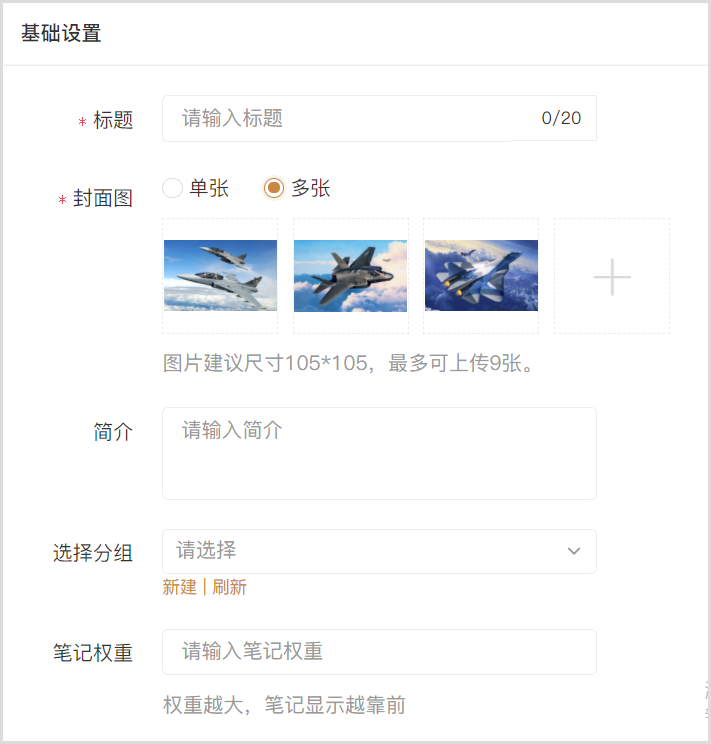Open the second cover image of grey fighter
Image resolution: width=711 pixels, height=744 pixels.
[350, 276]
